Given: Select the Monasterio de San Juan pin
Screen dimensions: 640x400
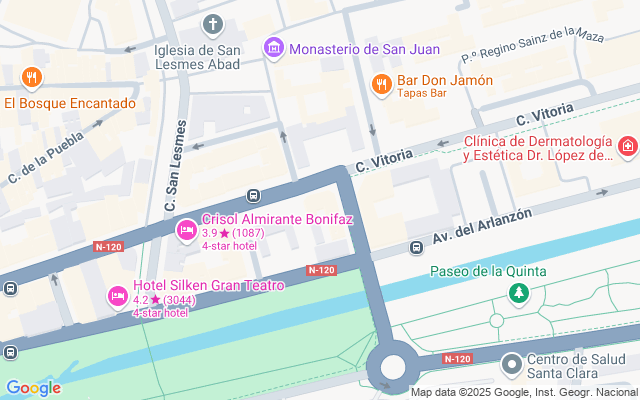Looking at the screenshot, I should click(274, 49).
